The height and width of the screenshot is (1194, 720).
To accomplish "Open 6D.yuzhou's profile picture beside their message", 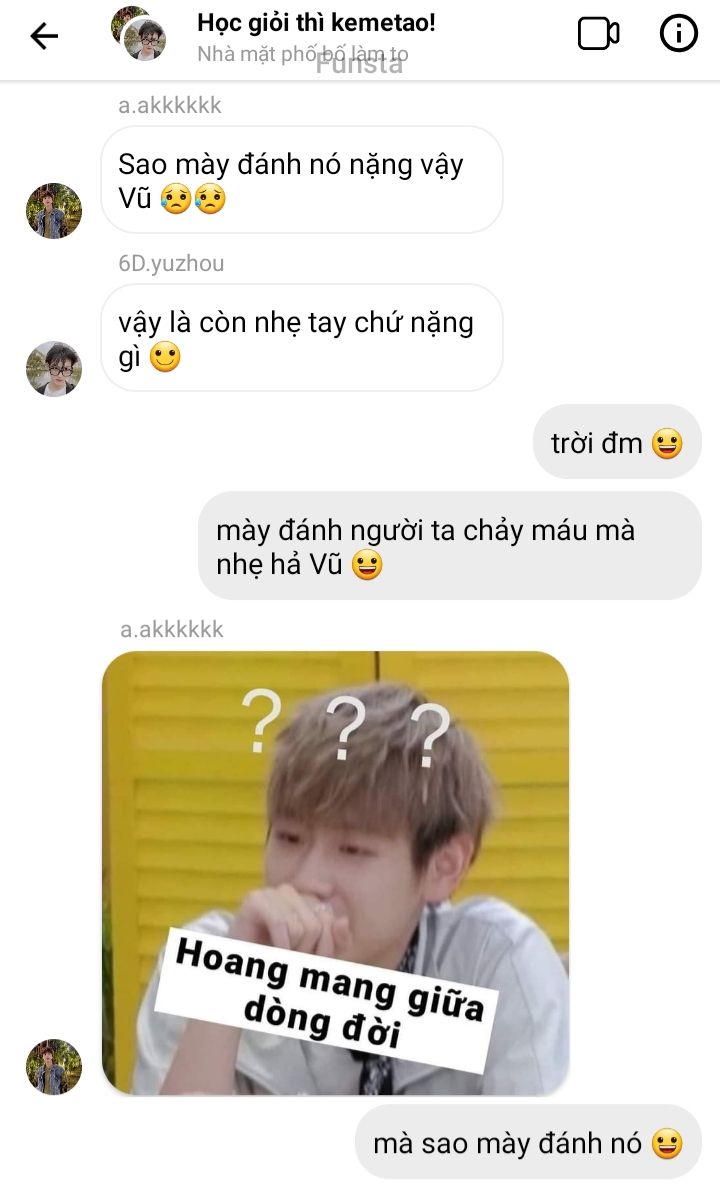I will coord(54,368).
